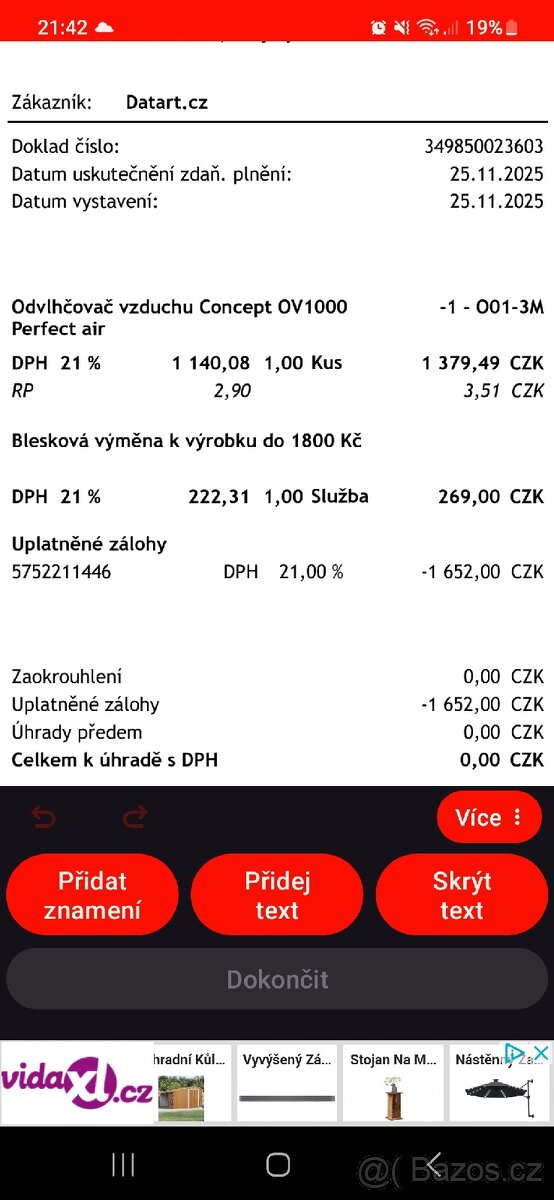
Task: Add text with Přidej text
Action: coord(277,895)
